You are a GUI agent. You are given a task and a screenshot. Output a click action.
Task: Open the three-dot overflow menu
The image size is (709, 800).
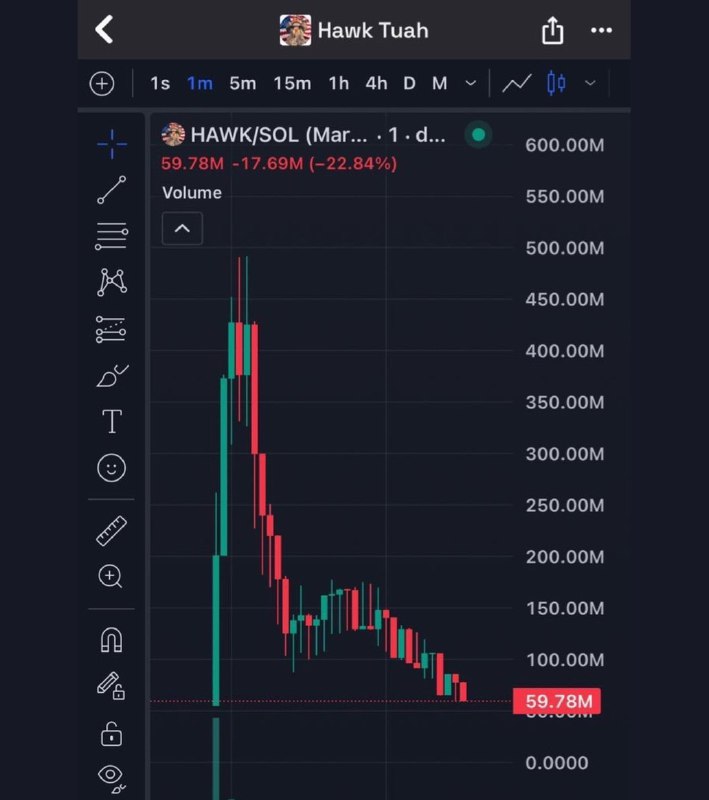[601, 31]
